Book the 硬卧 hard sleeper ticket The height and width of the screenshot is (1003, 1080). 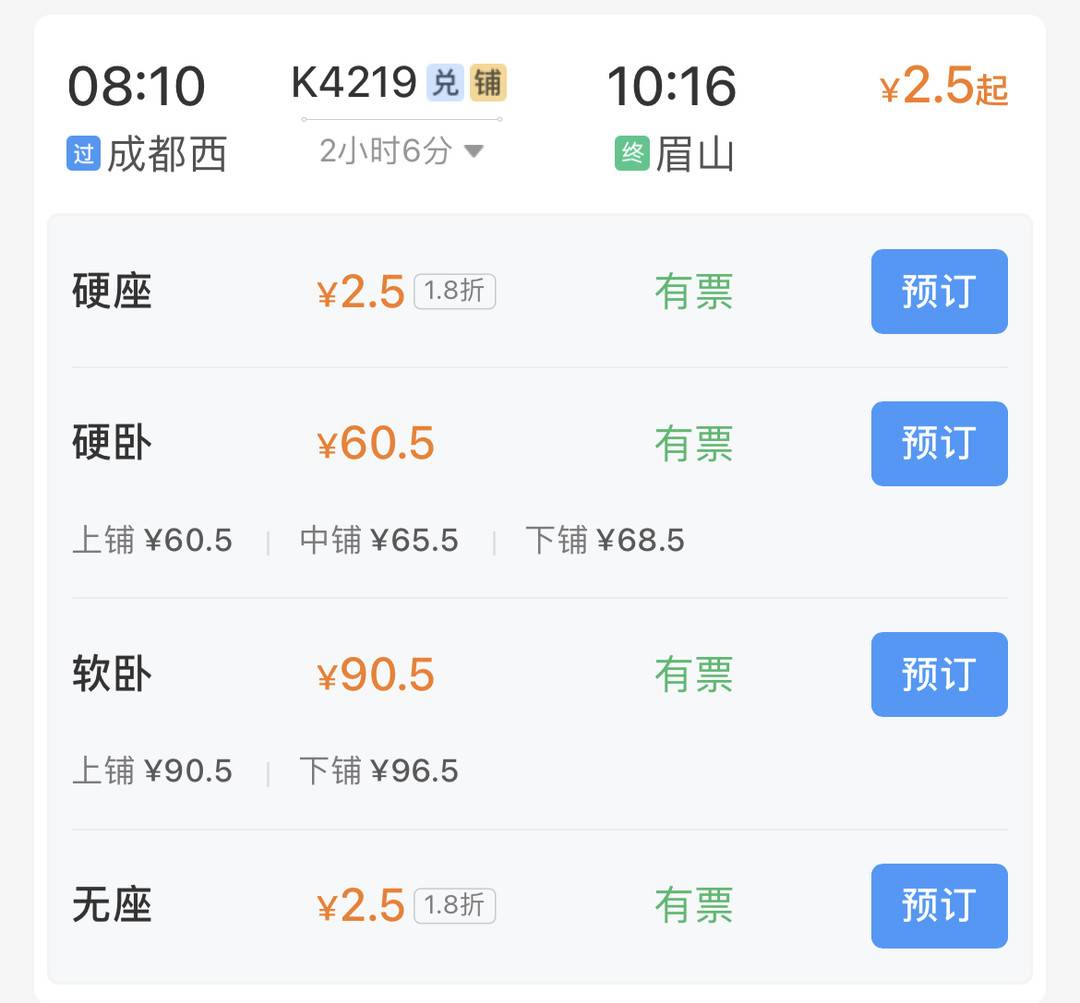939,443
